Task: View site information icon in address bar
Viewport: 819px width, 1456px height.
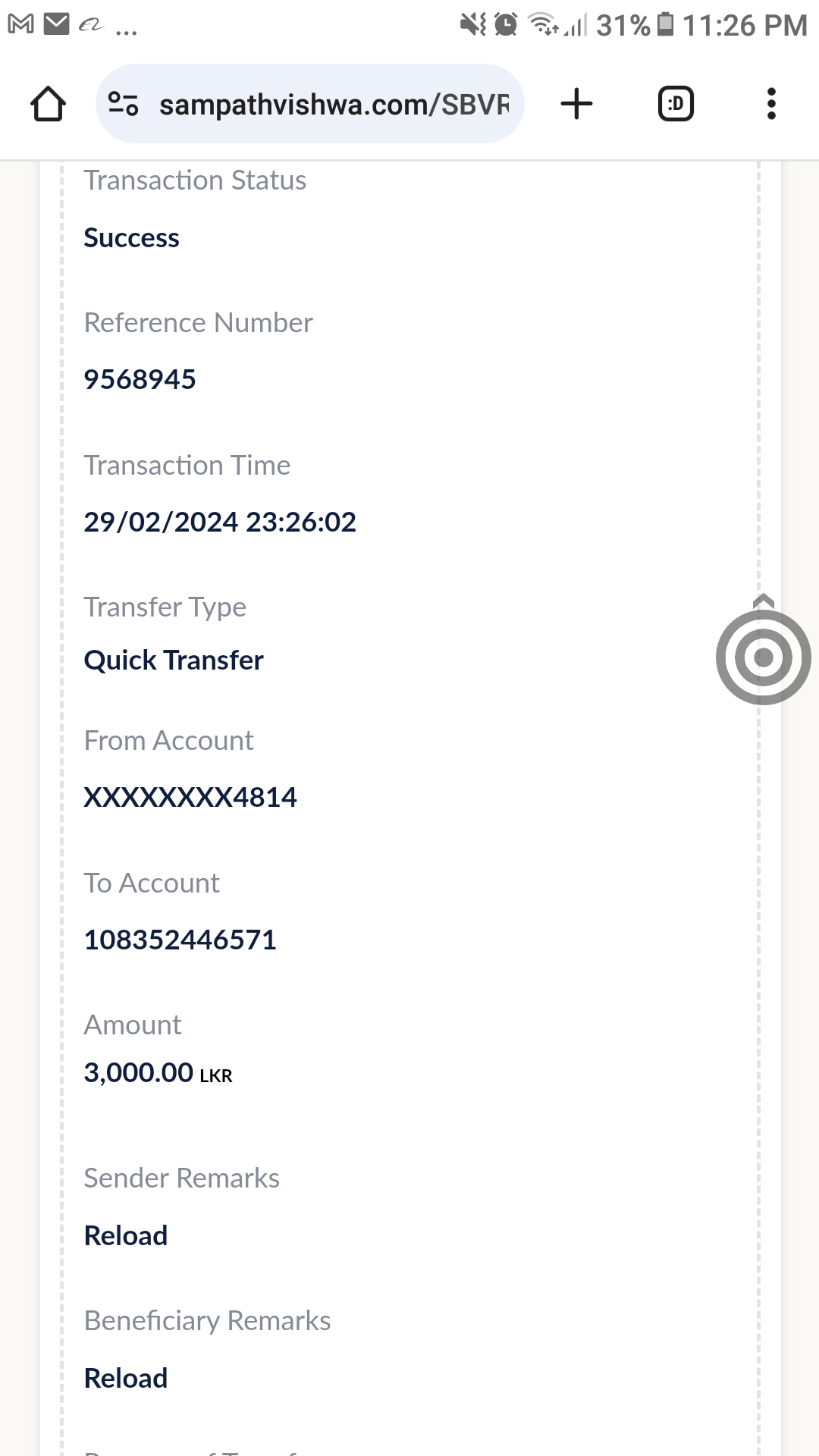Action: pos(123,104)
